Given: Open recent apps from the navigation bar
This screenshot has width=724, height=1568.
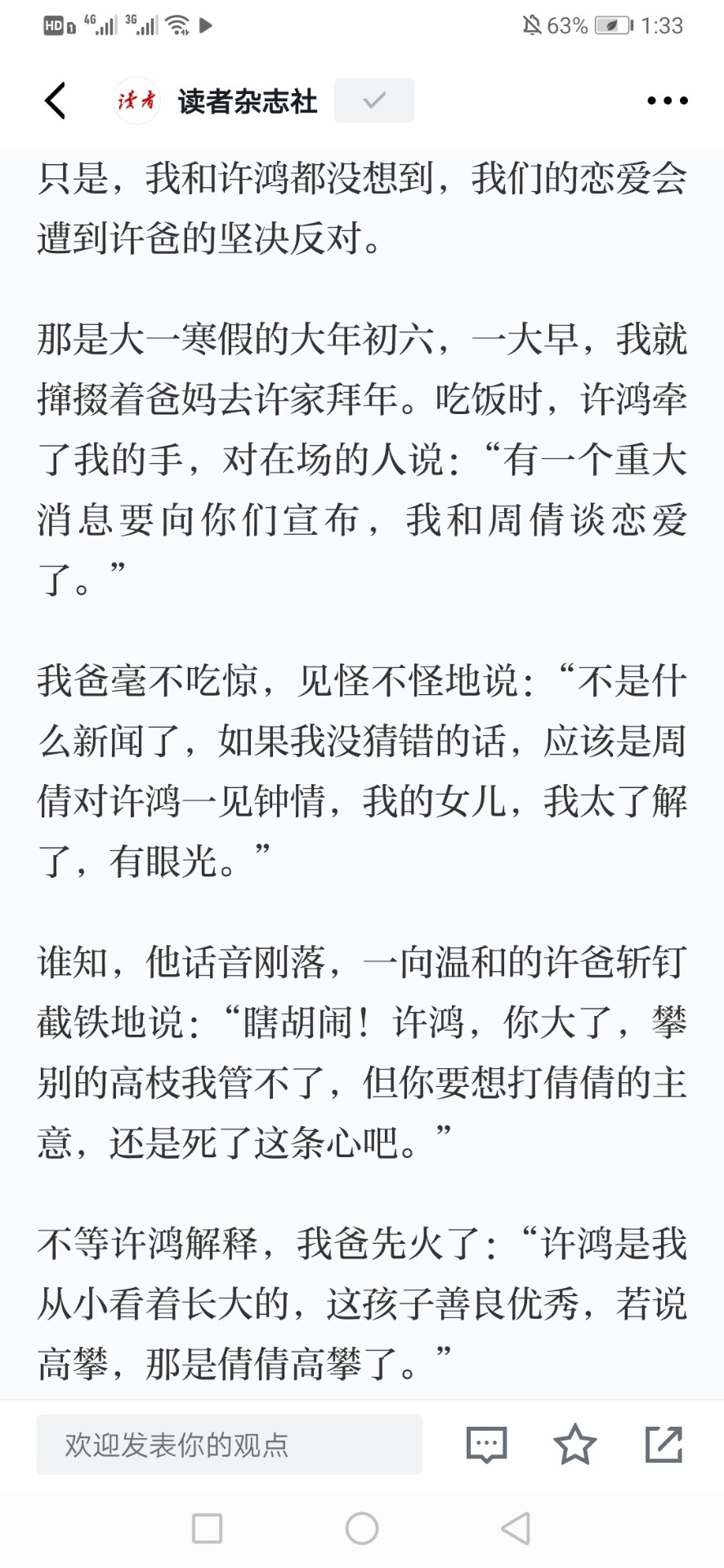Looking at the screenshot, I should [x=207, y=1528].
